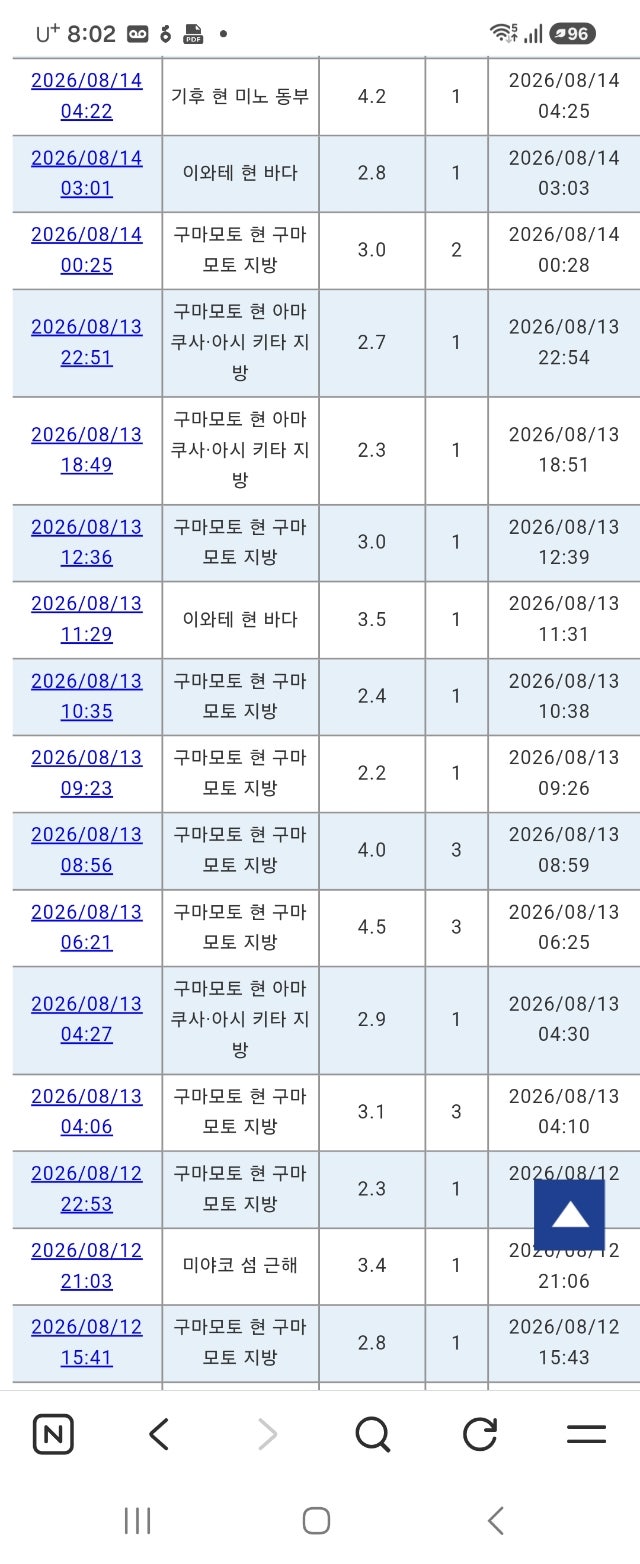Image resolution: width=640 pixels, height=1564 pixels.
Task: Open the 2026/08/13 11:29 earthquake link
Action: pos(87,619)
